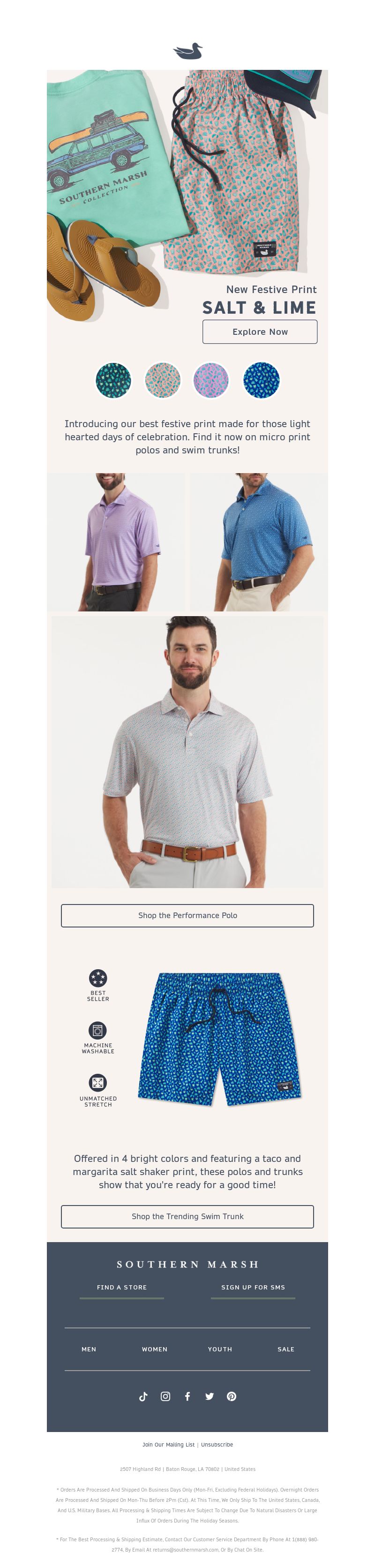Go to the Women category
This screenshot has width=375, height=1568.
tap(155, 1349)
